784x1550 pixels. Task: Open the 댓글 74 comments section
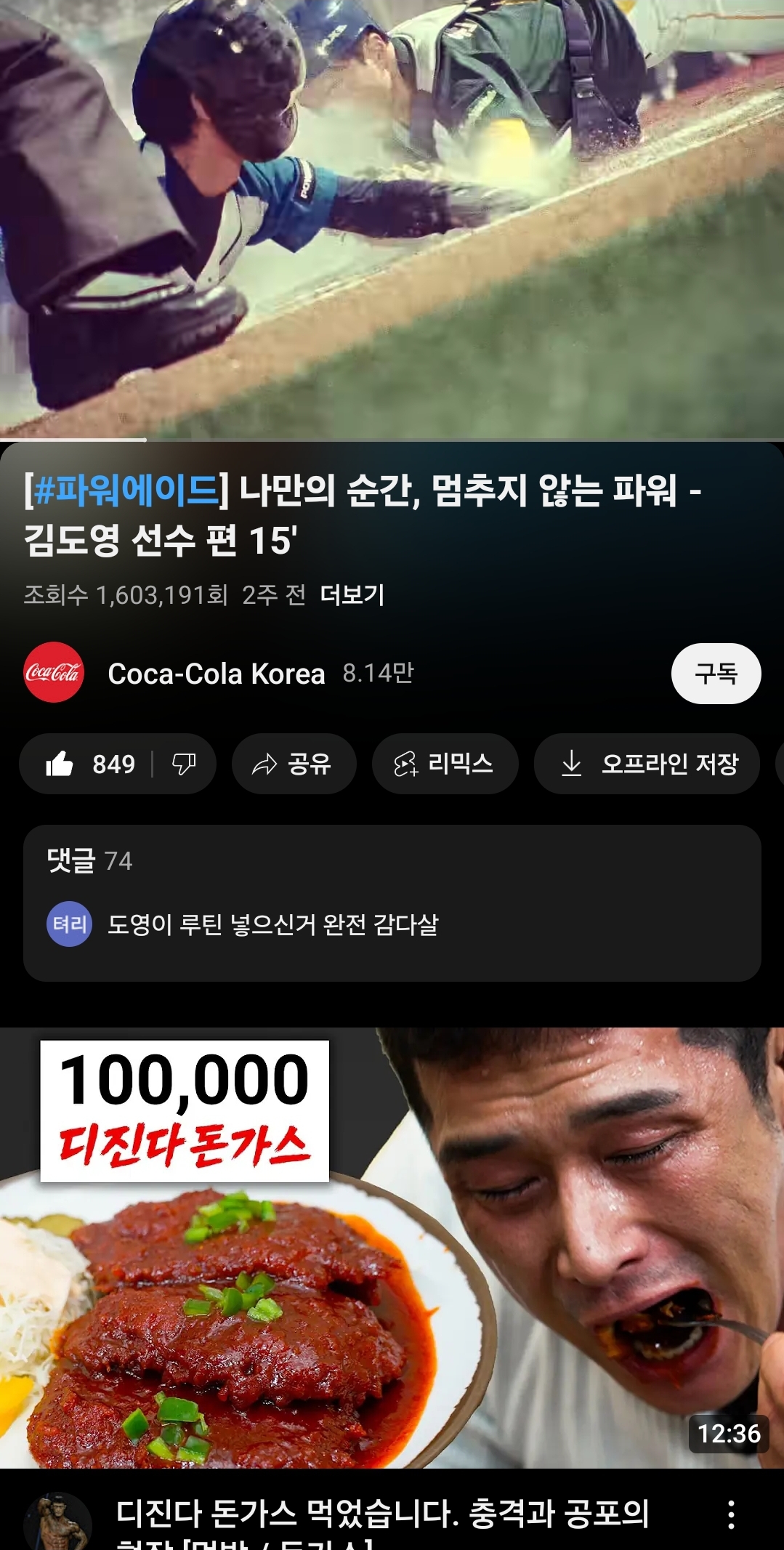pos(392,902)
